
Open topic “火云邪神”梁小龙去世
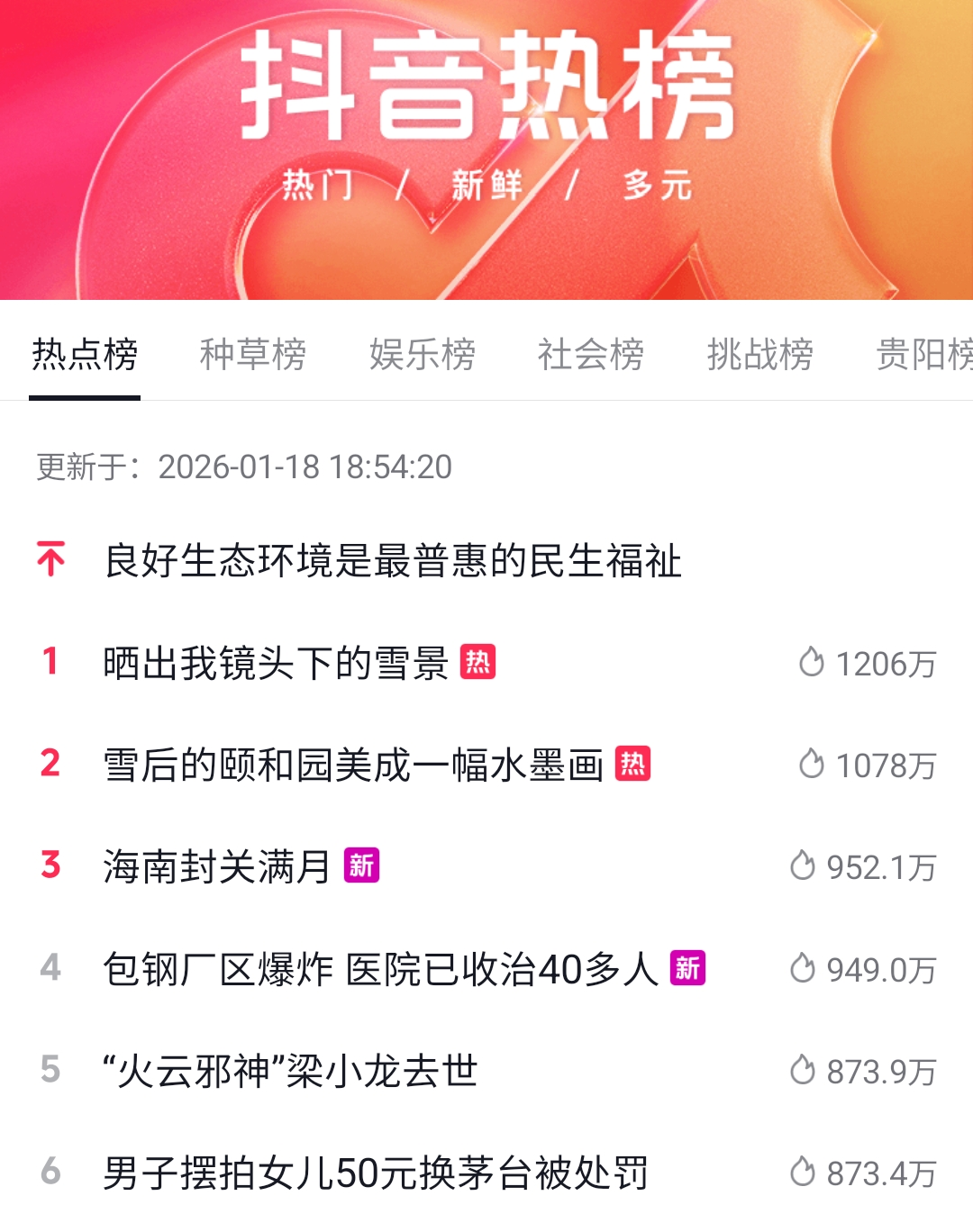coord(290,1072)
